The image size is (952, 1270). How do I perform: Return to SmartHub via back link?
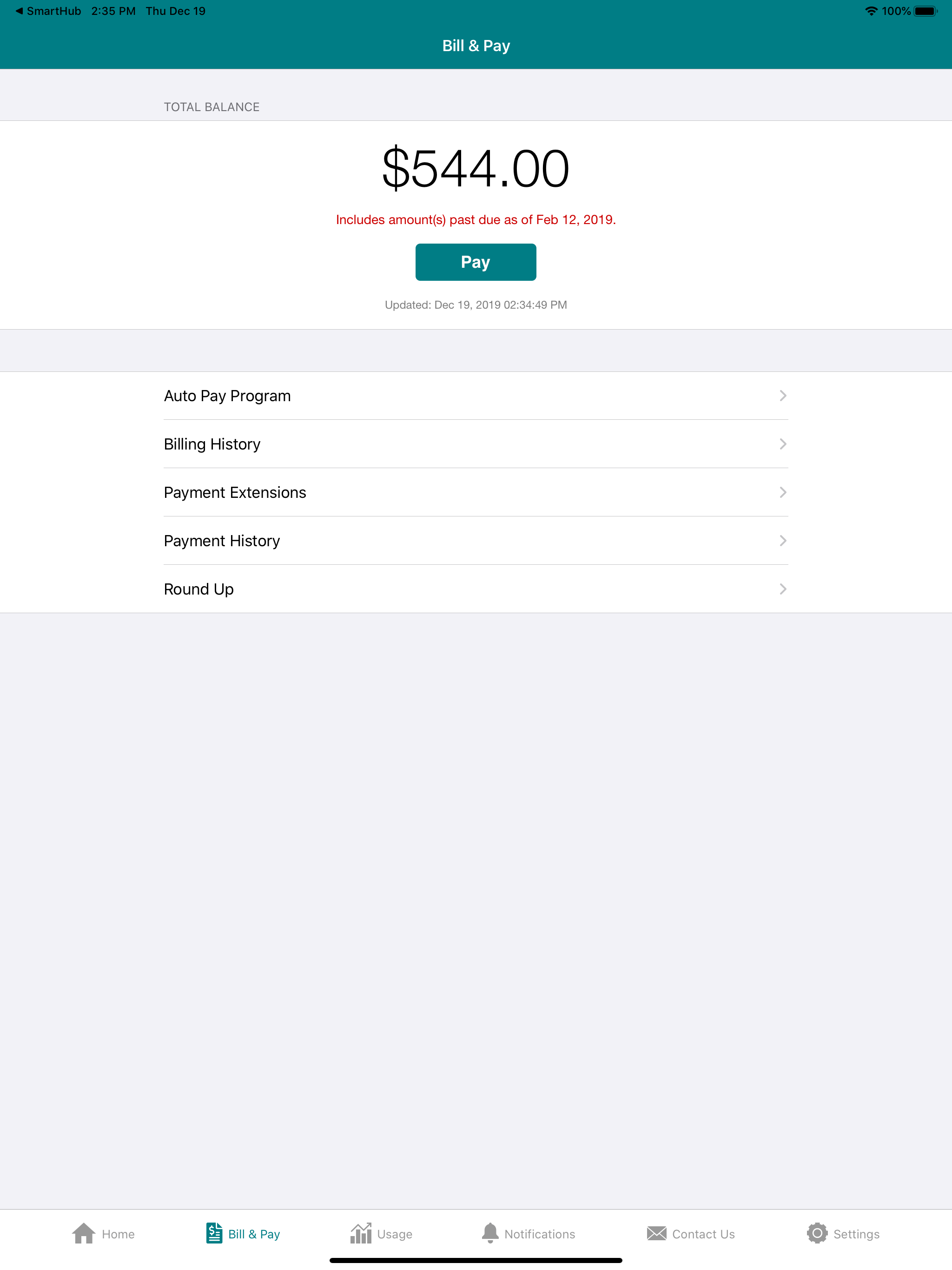click(x=49, y=10)
